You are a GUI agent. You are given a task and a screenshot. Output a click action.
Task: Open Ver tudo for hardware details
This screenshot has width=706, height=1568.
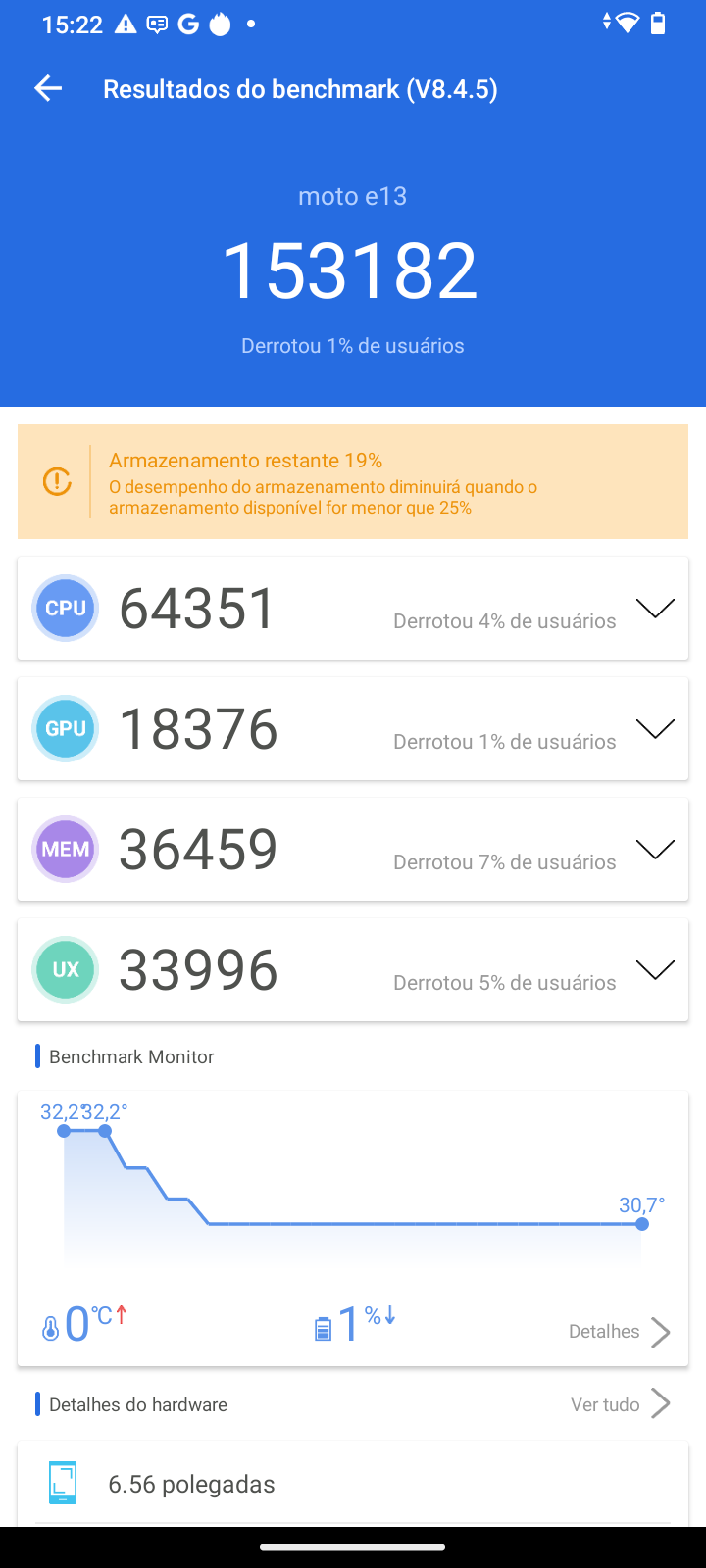coord(620,1404)
